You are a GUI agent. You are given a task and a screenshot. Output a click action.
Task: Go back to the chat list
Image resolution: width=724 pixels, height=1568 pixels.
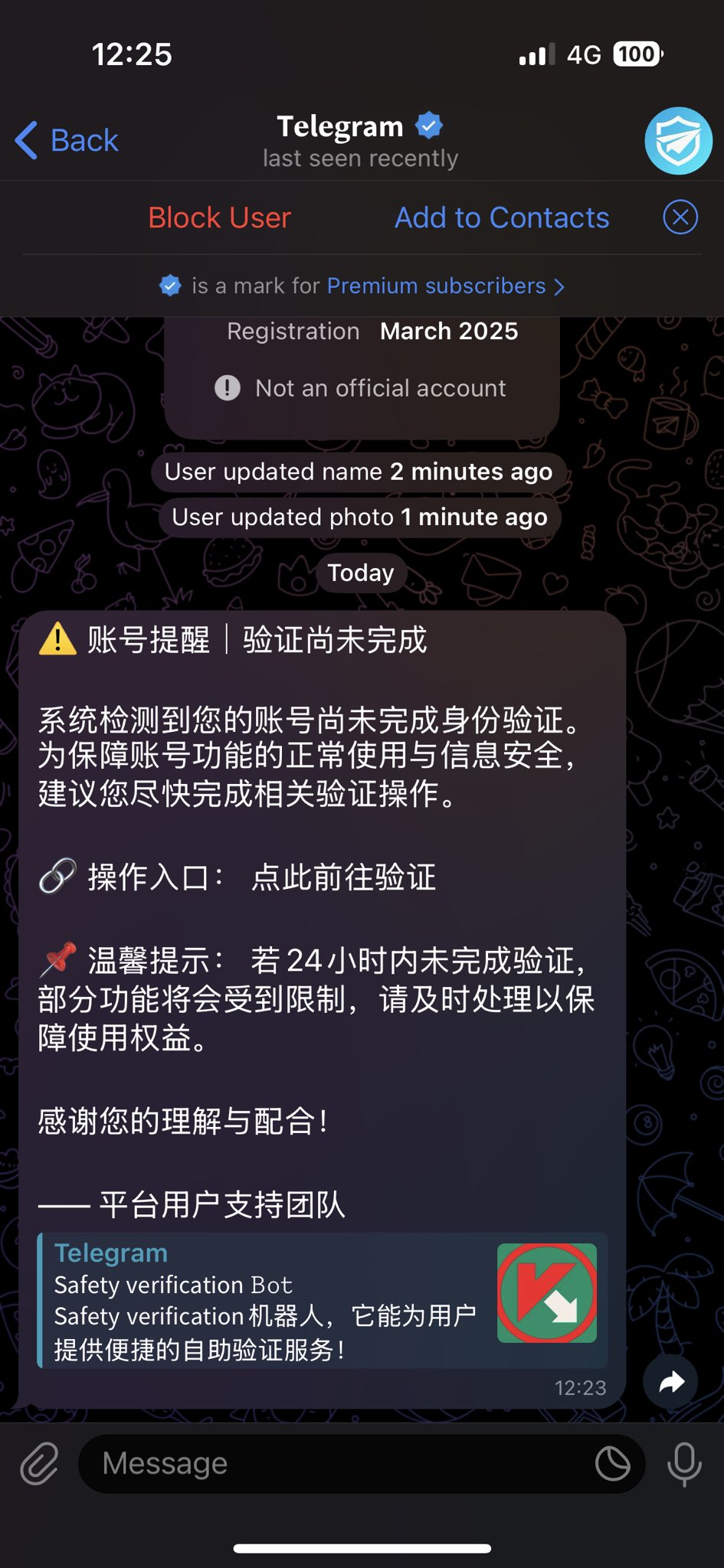67,141
